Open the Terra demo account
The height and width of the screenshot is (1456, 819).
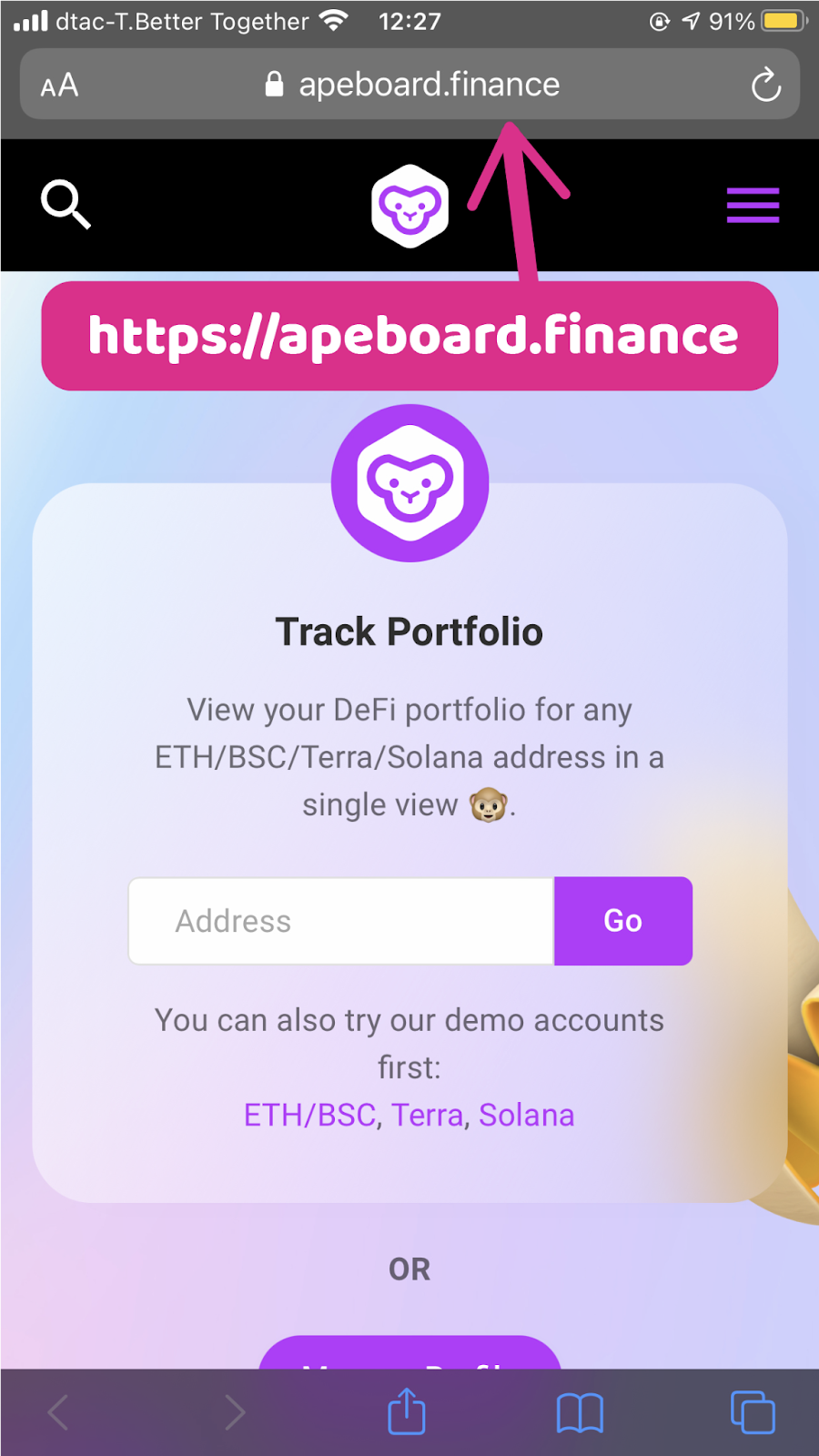[427, 1116]
